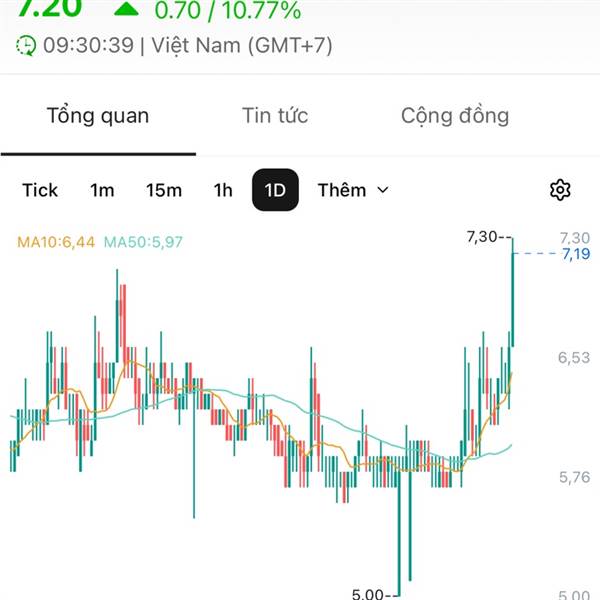Choose the 1m chart timeframe
The width and height of the screenshot is (600, 600).
pyautogui.click(x=102, y=190)
